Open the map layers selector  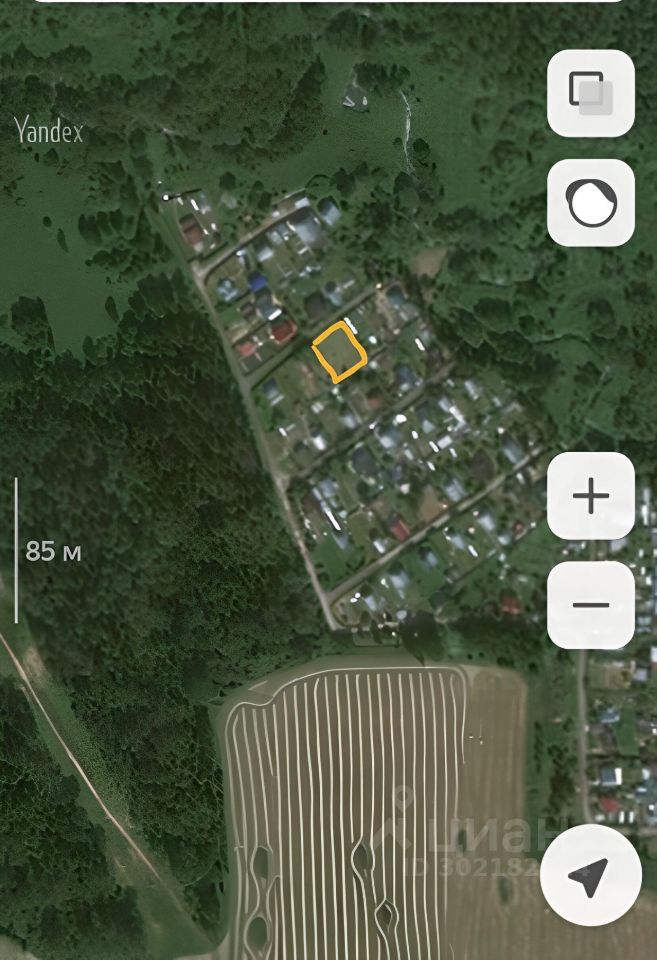pos(590,93)
